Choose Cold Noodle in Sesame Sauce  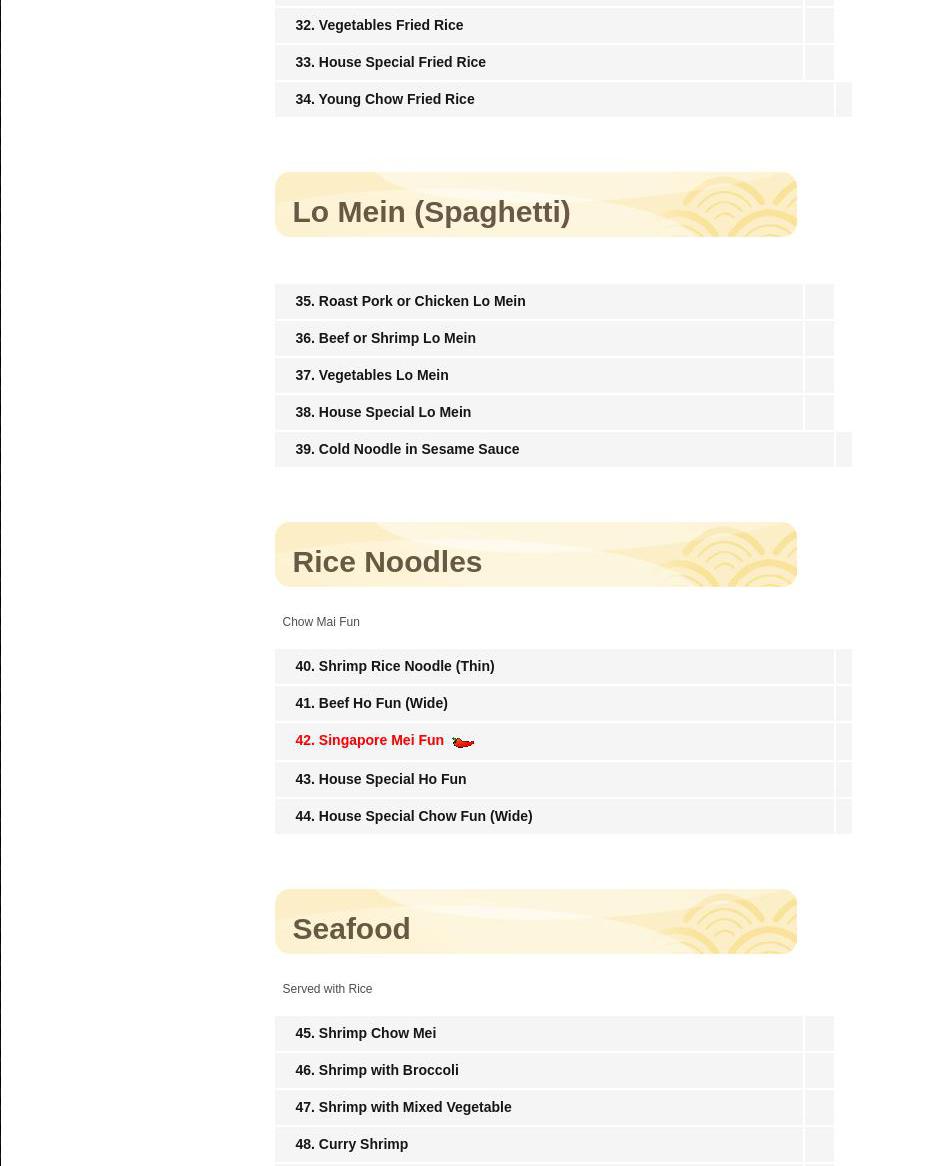[406, 449]
